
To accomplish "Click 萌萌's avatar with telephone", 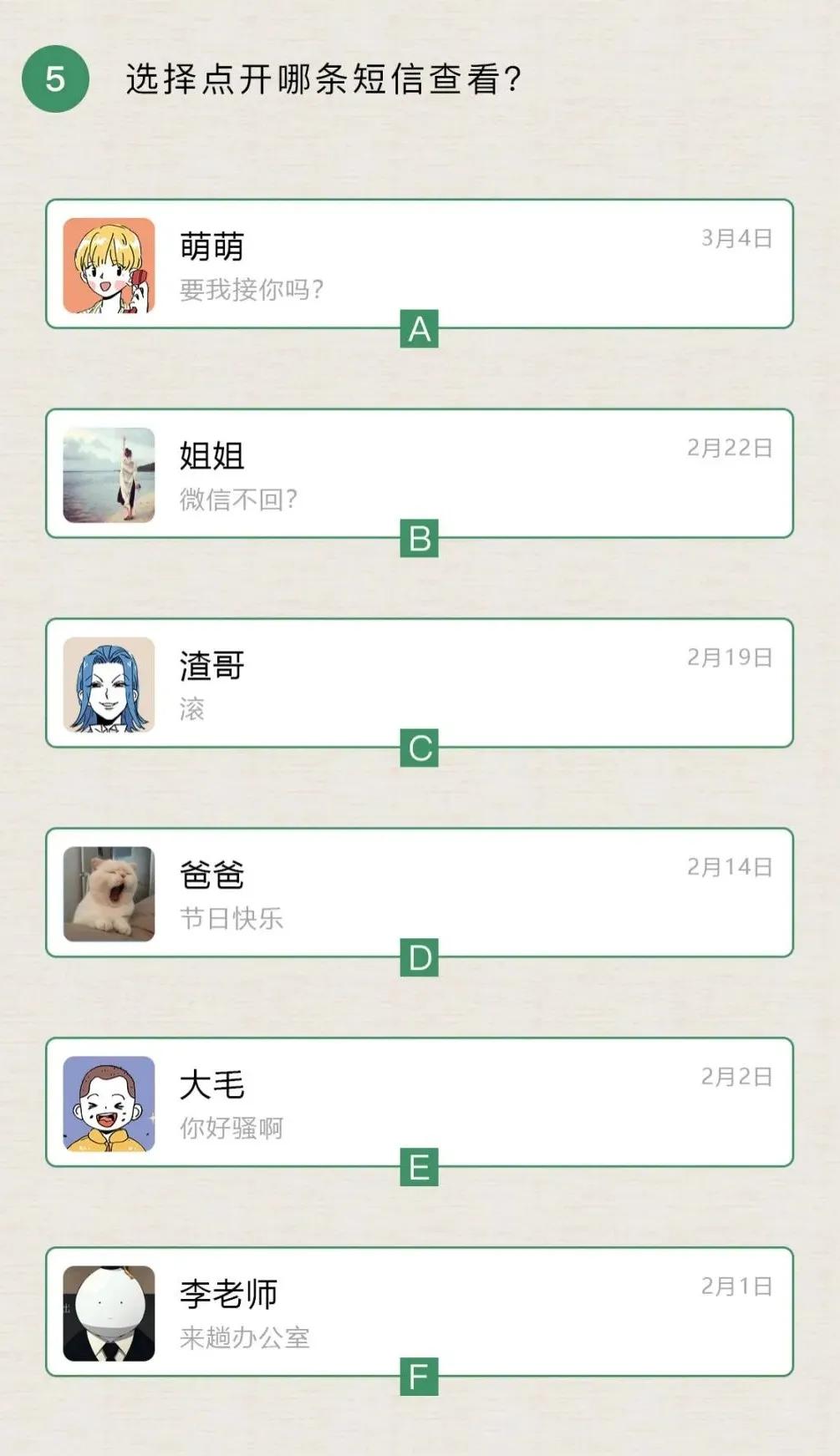I will [x=107, y=266].
